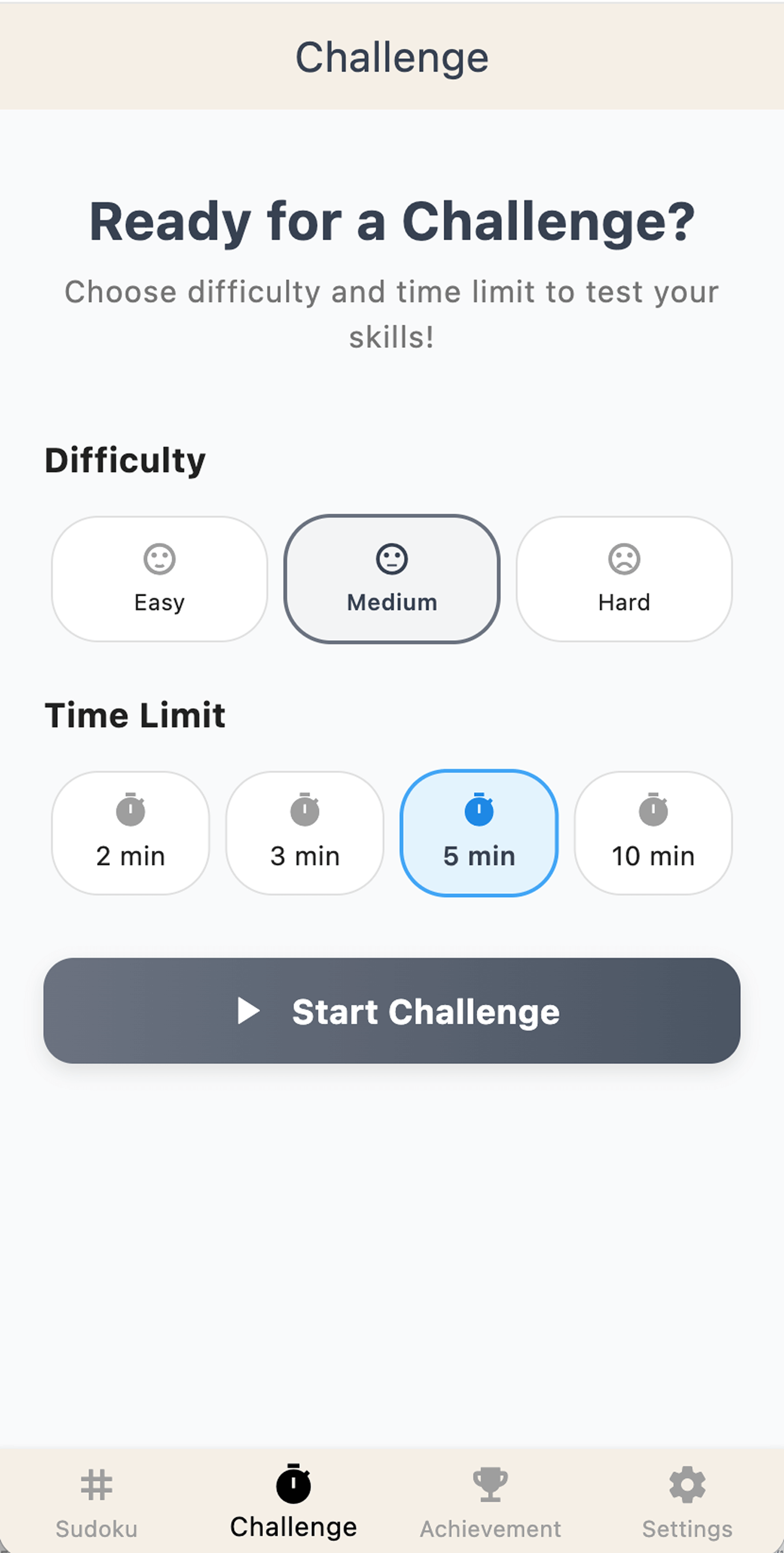Select the 5 min time limit
Screen dimensions: 784x1553
tap(479, 833)
